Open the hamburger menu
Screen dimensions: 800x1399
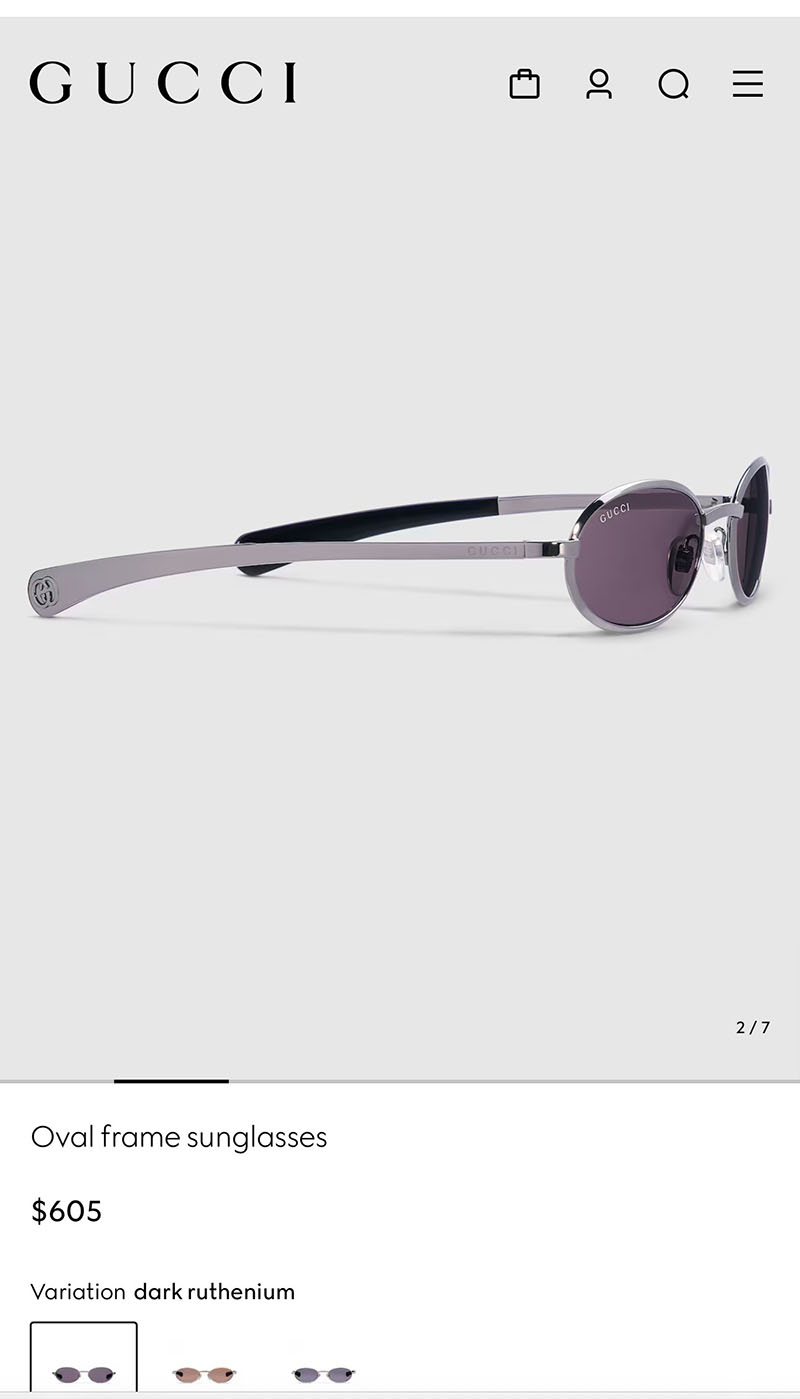[x=747, y=84]
